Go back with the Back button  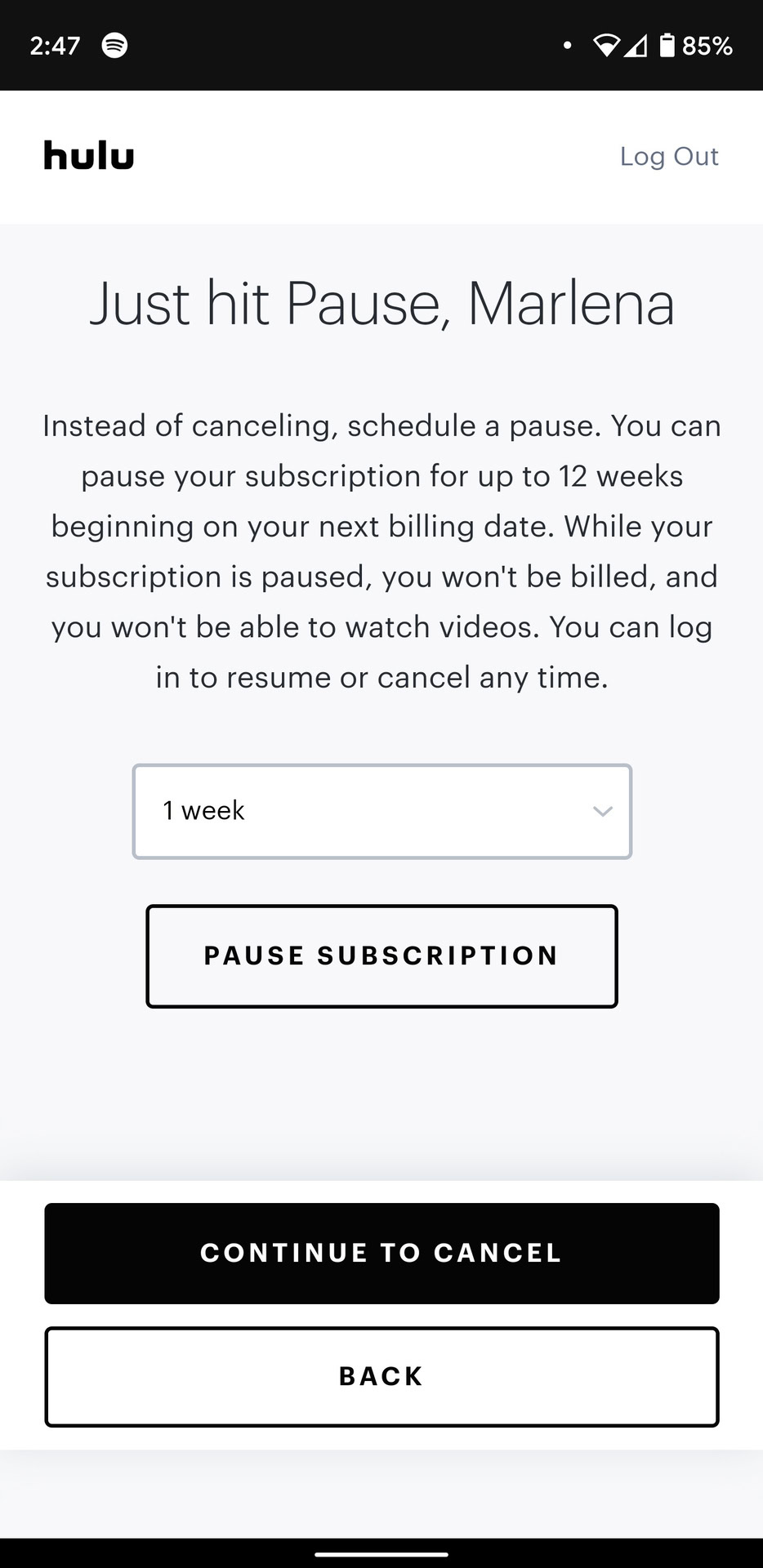click(x=381, y=1377)
